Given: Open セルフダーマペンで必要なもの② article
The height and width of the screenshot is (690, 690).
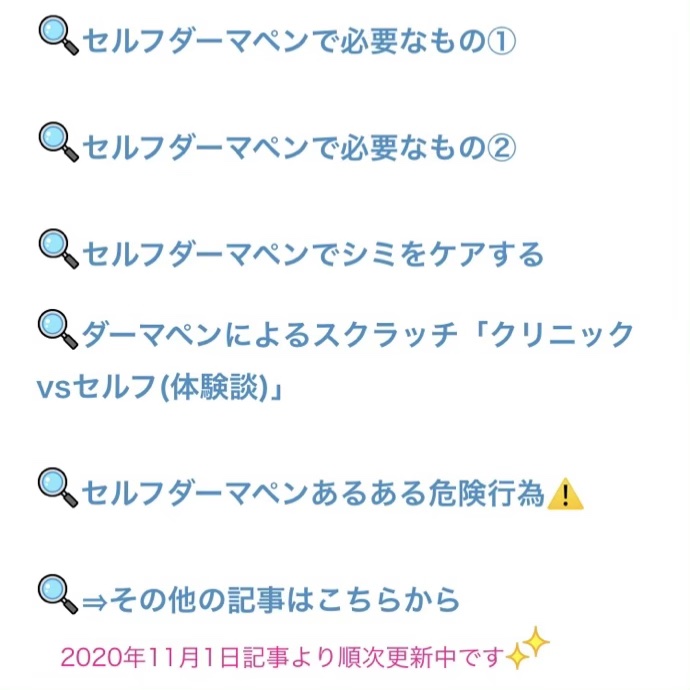Looking at the screenshot, I should (298, 147).
